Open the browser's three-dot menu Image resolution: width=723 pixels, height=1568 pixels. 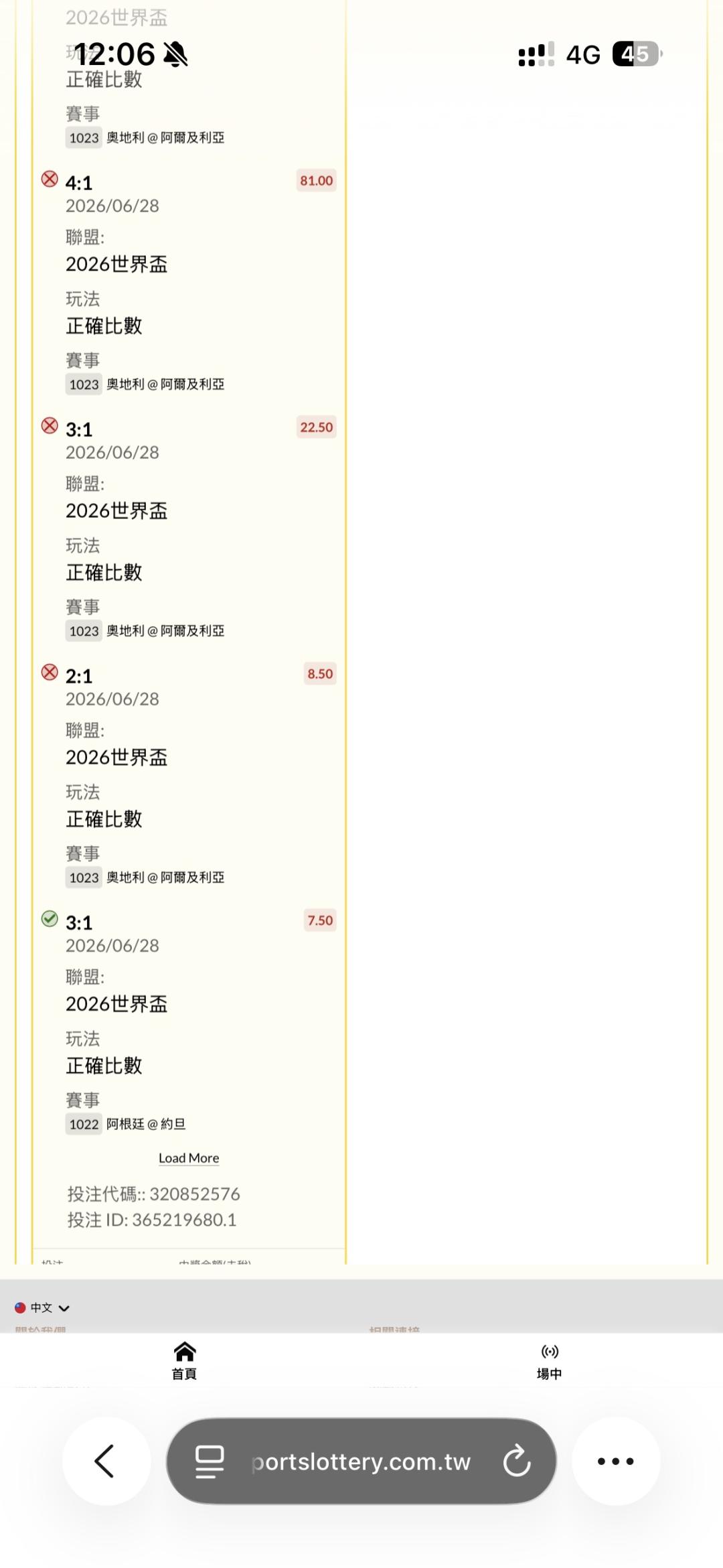pyautogui.click(x=616, y=1461)
